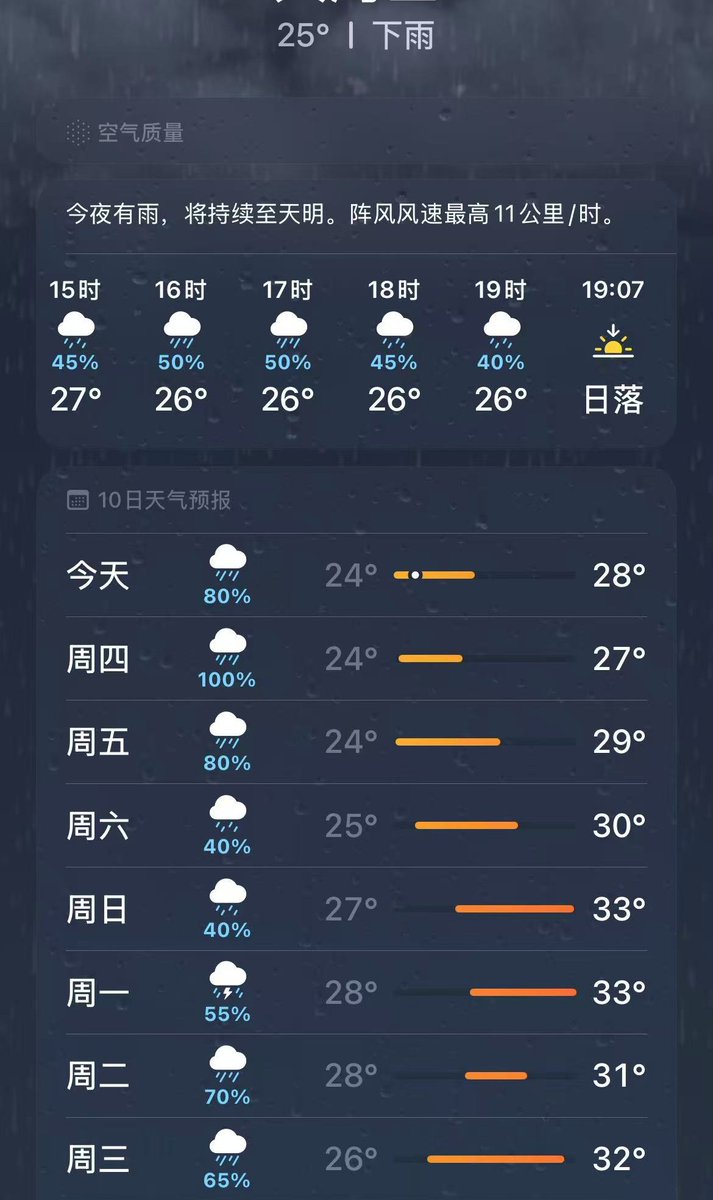Open the 周五 forecast row

(356, 742)
